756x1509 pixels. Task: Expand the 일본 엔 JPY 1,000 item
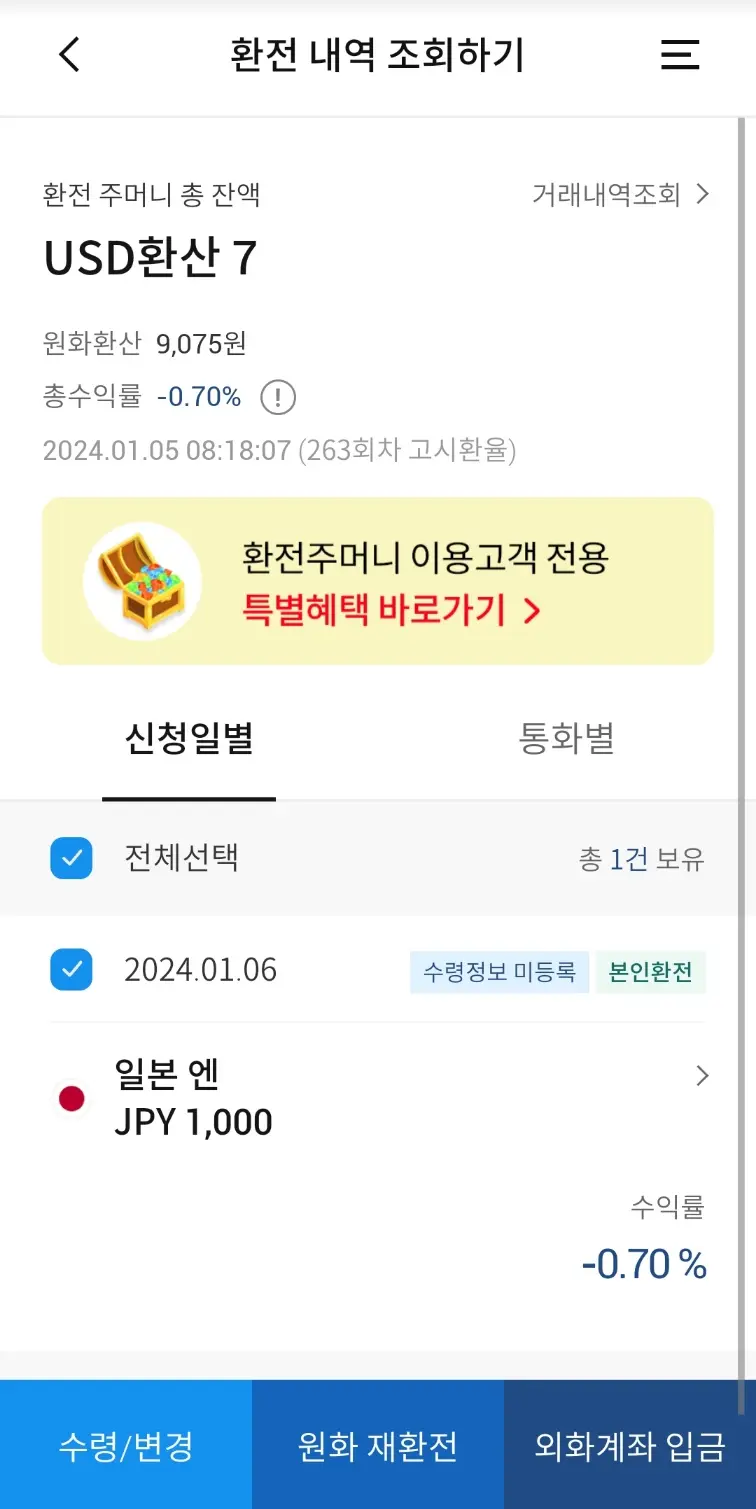400,1097
